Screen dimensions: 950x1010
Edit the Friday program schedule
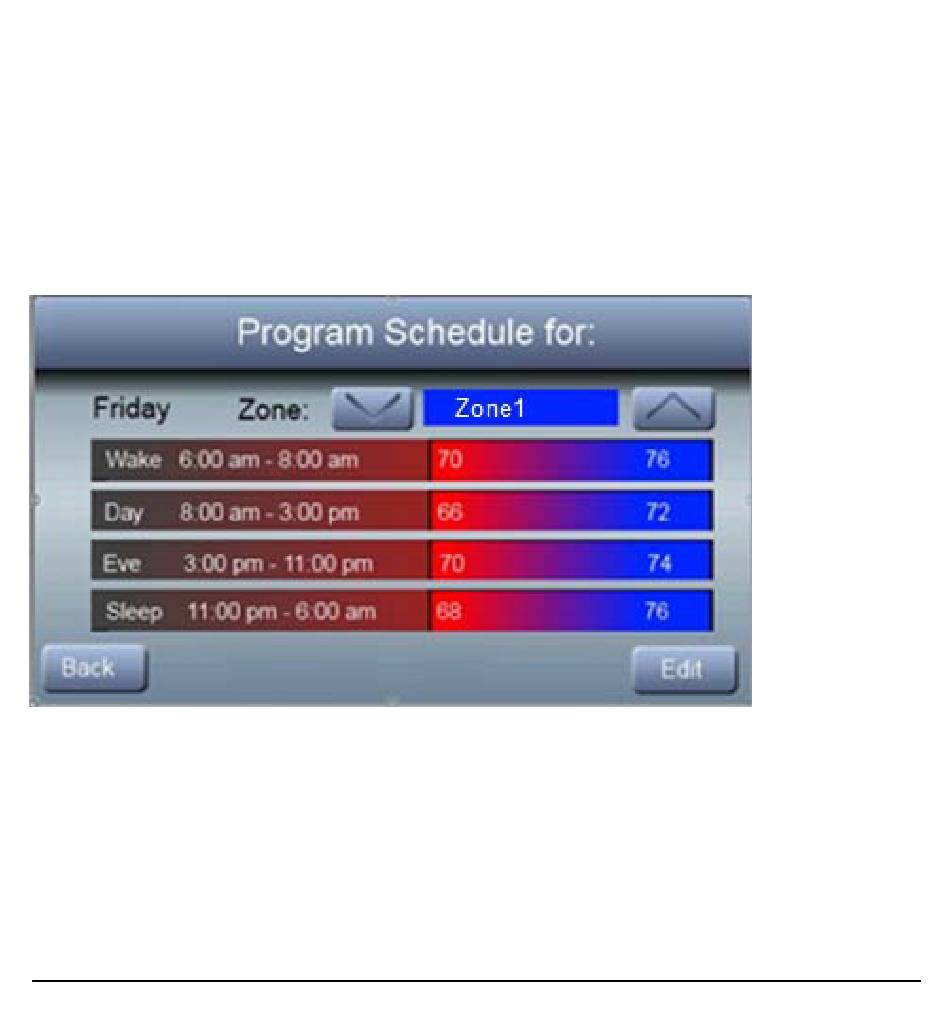(x=684, y=669)
